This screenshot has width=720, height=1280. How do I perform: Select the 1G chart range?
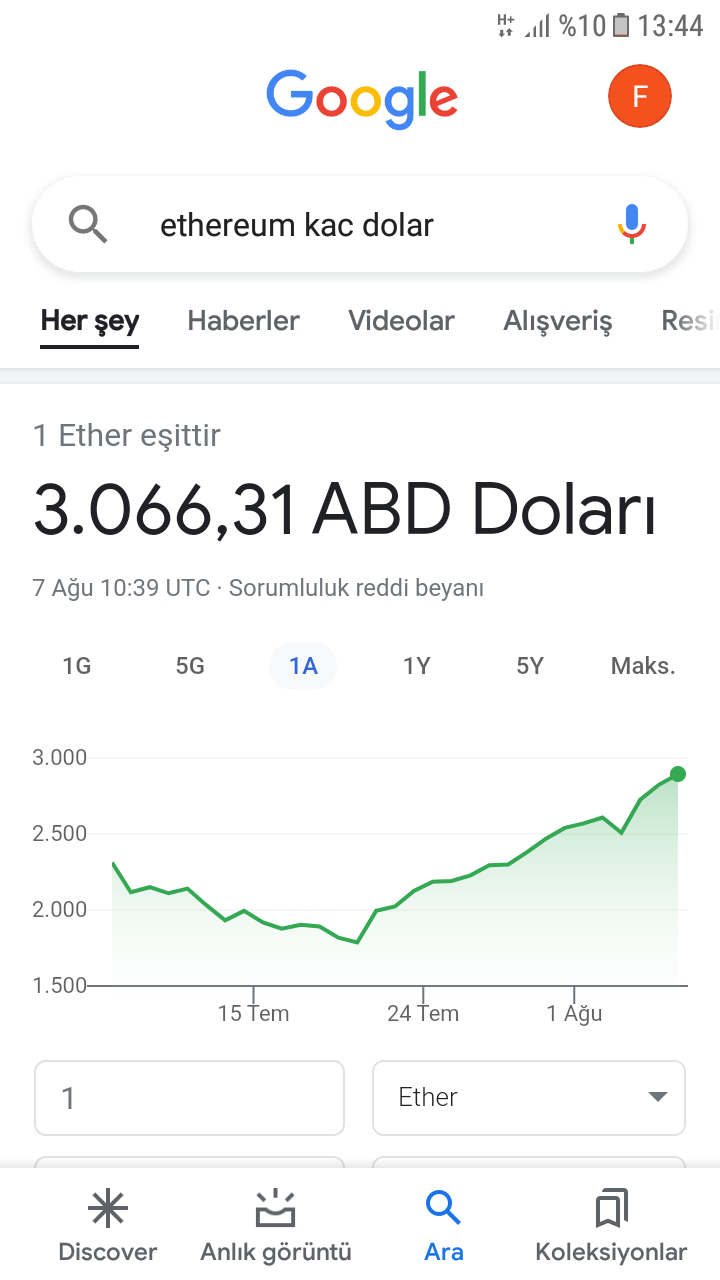pyautogui.click(x=77, y=666)
